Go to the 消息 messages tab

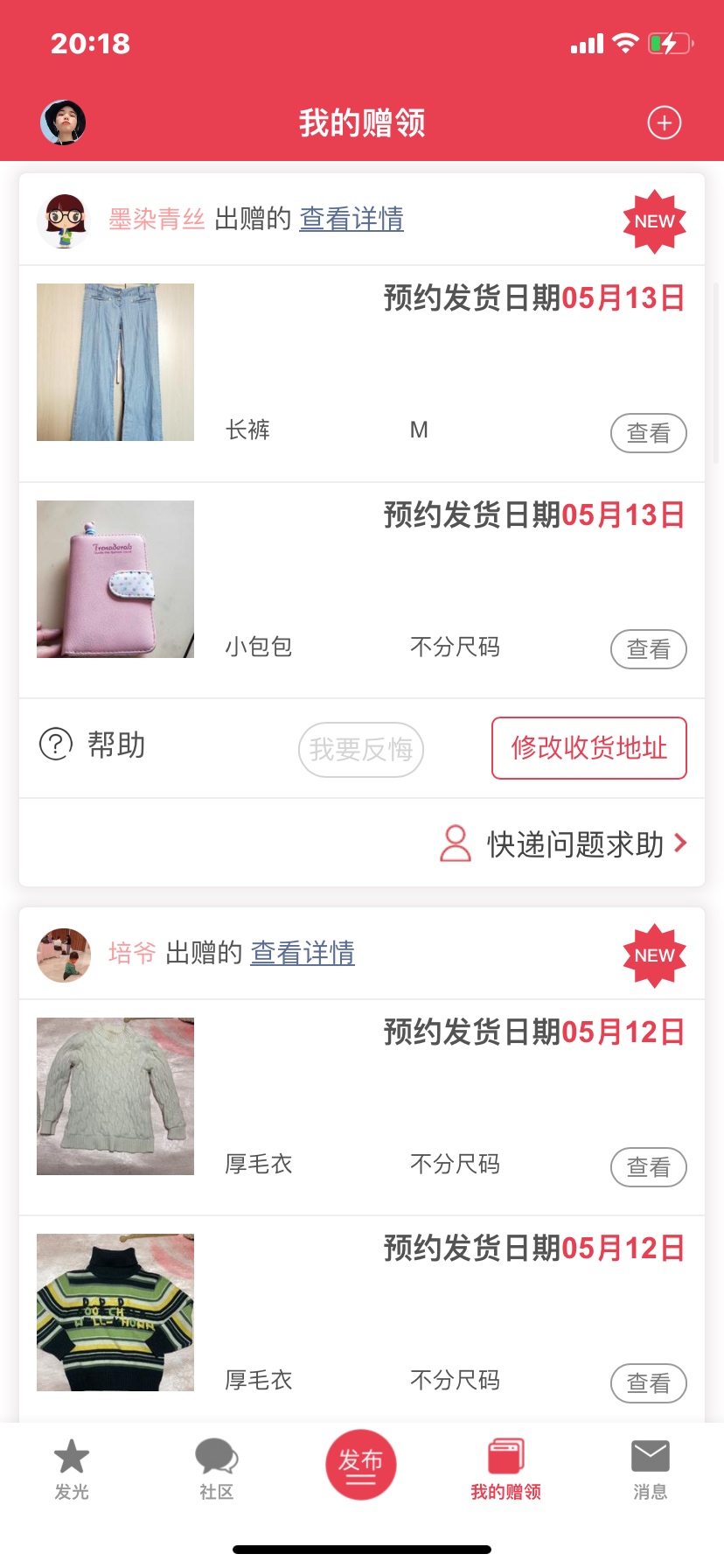pyautogui.click(x=650, y=1469)
